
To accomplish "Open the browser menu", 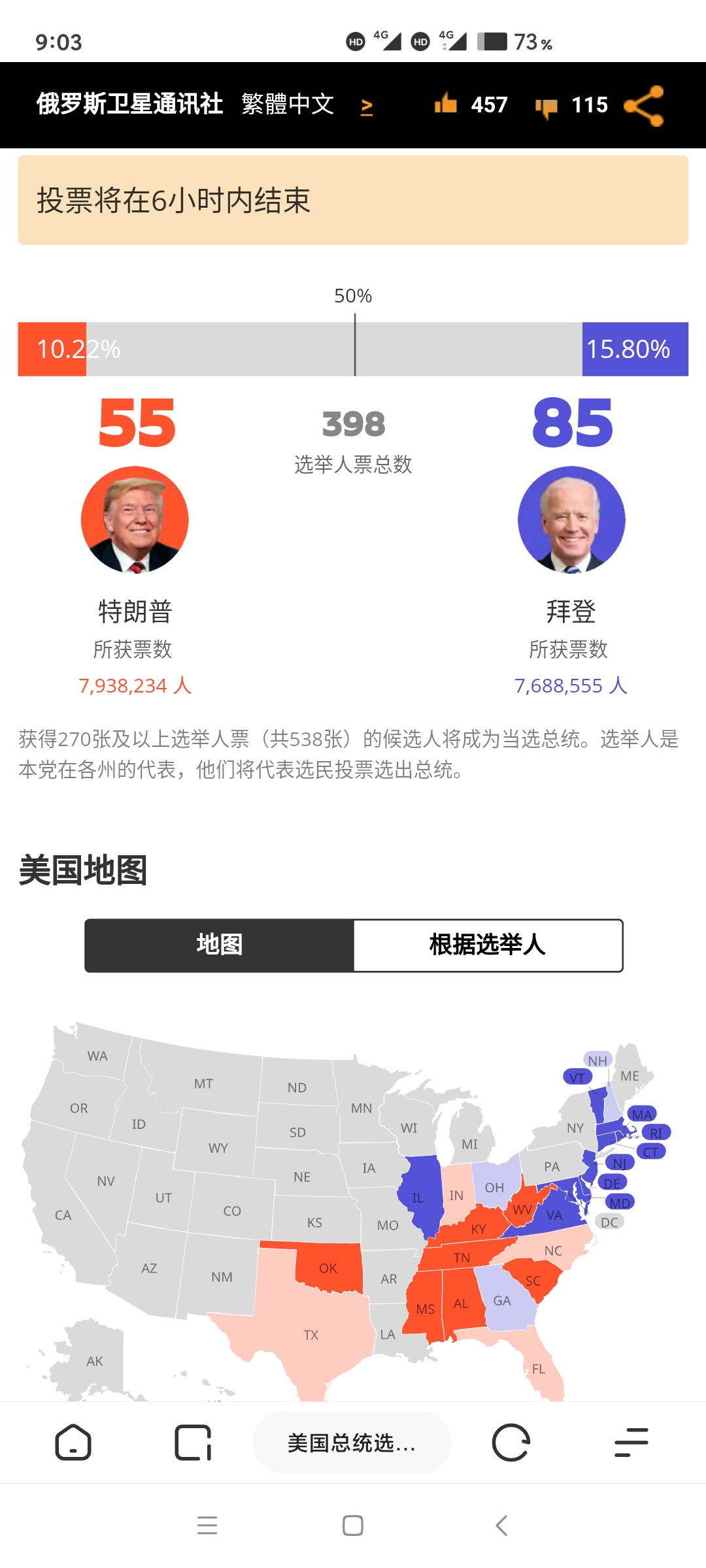I will [631, 1443].
